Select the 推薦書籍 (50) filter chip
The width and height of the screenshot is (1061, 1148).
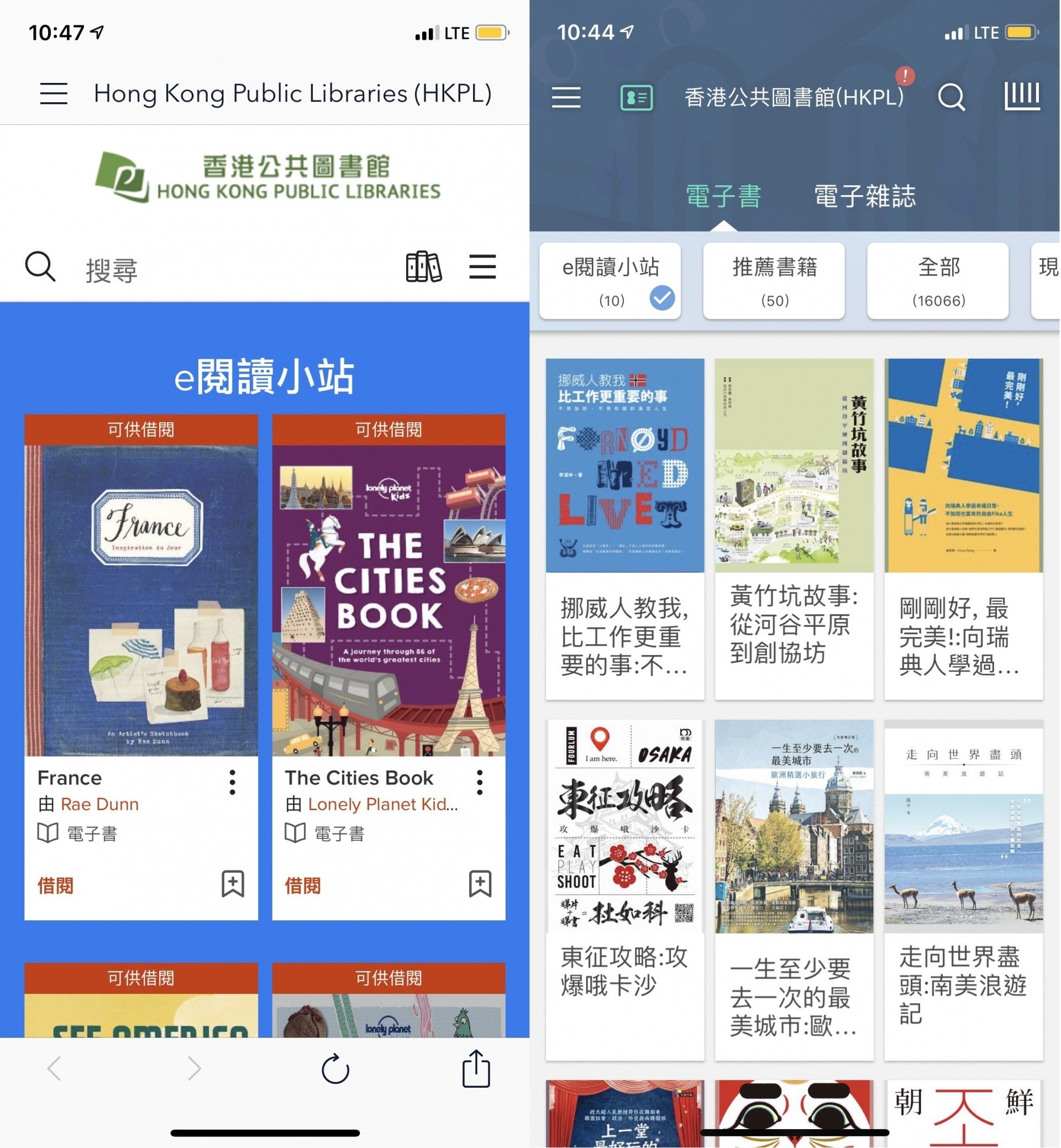[x=774, y=280]
